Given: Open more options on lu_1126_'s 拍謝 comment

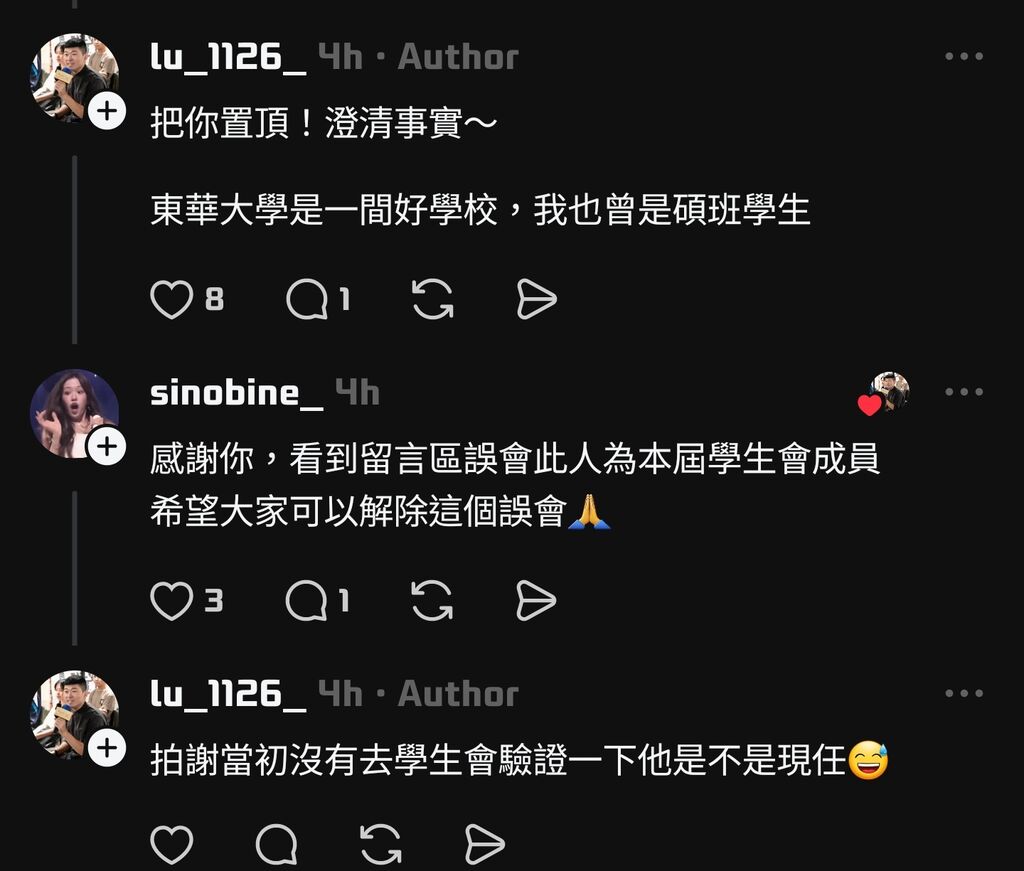Looking at the screenshot, I should pyautogui.click(x=964, y=693).
